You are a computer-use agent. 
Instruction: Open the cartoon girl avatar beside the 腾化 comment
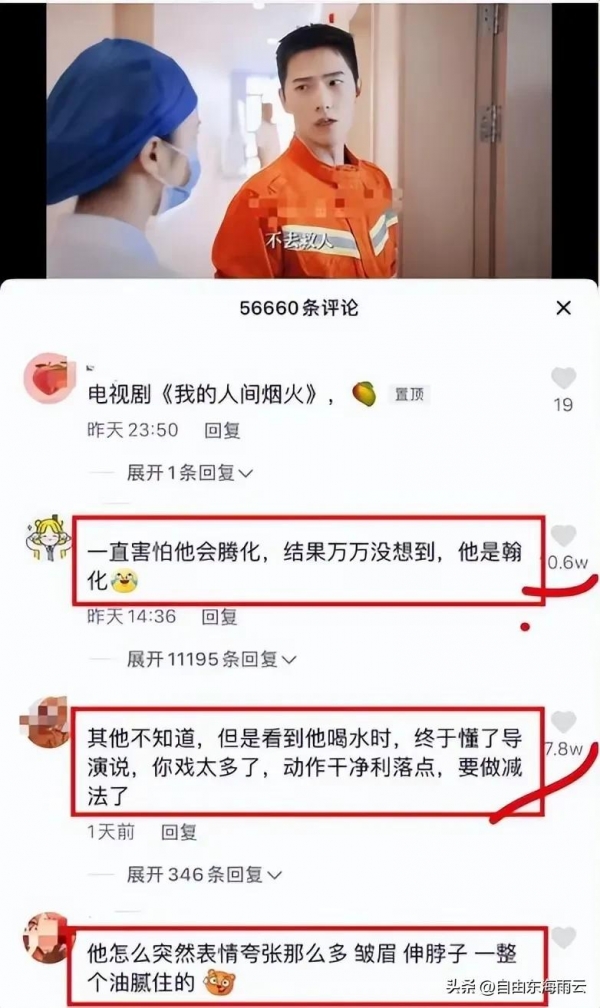47,539
